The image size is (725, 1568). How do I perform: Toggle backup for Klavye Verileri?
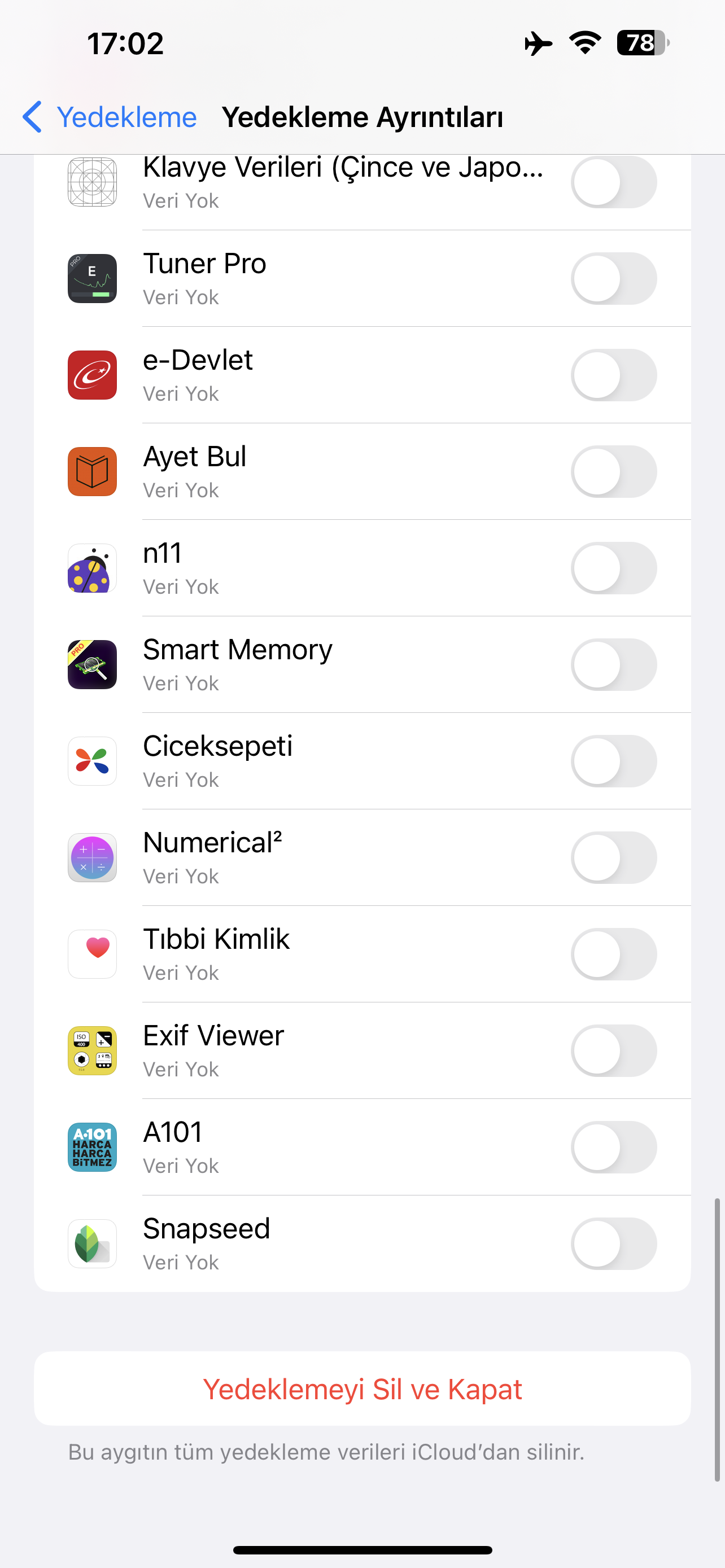[614, 182]
